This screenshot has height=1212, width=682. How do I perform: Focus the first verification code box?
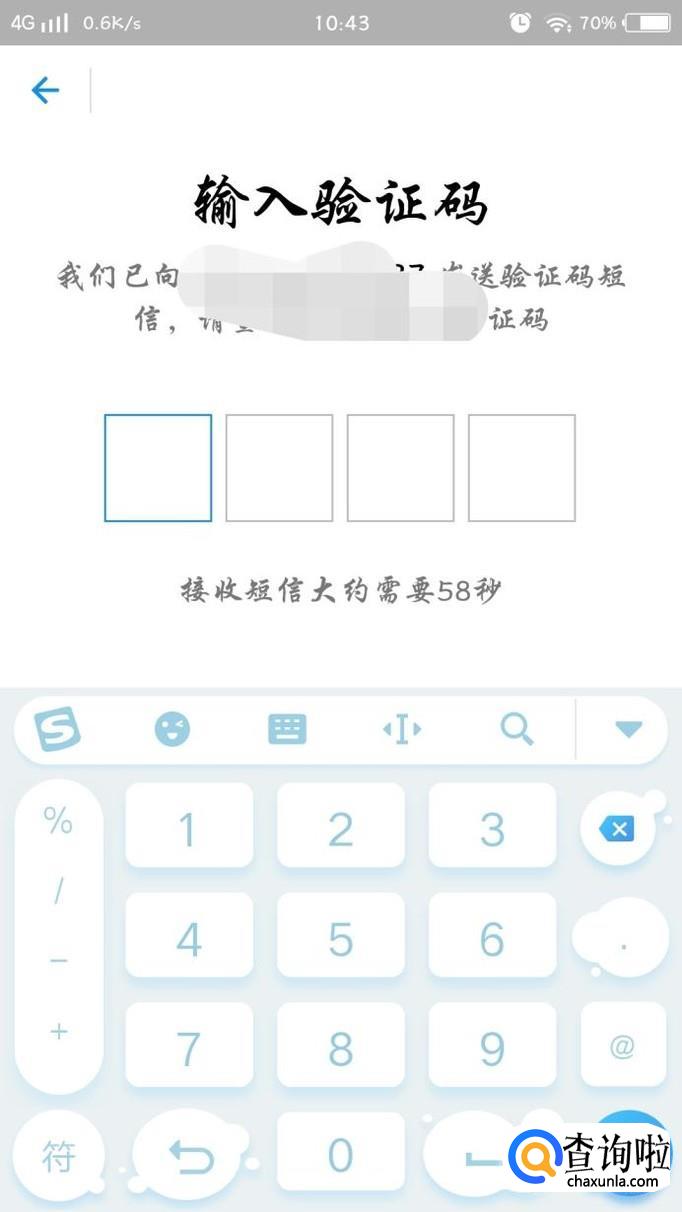(158, 468)
